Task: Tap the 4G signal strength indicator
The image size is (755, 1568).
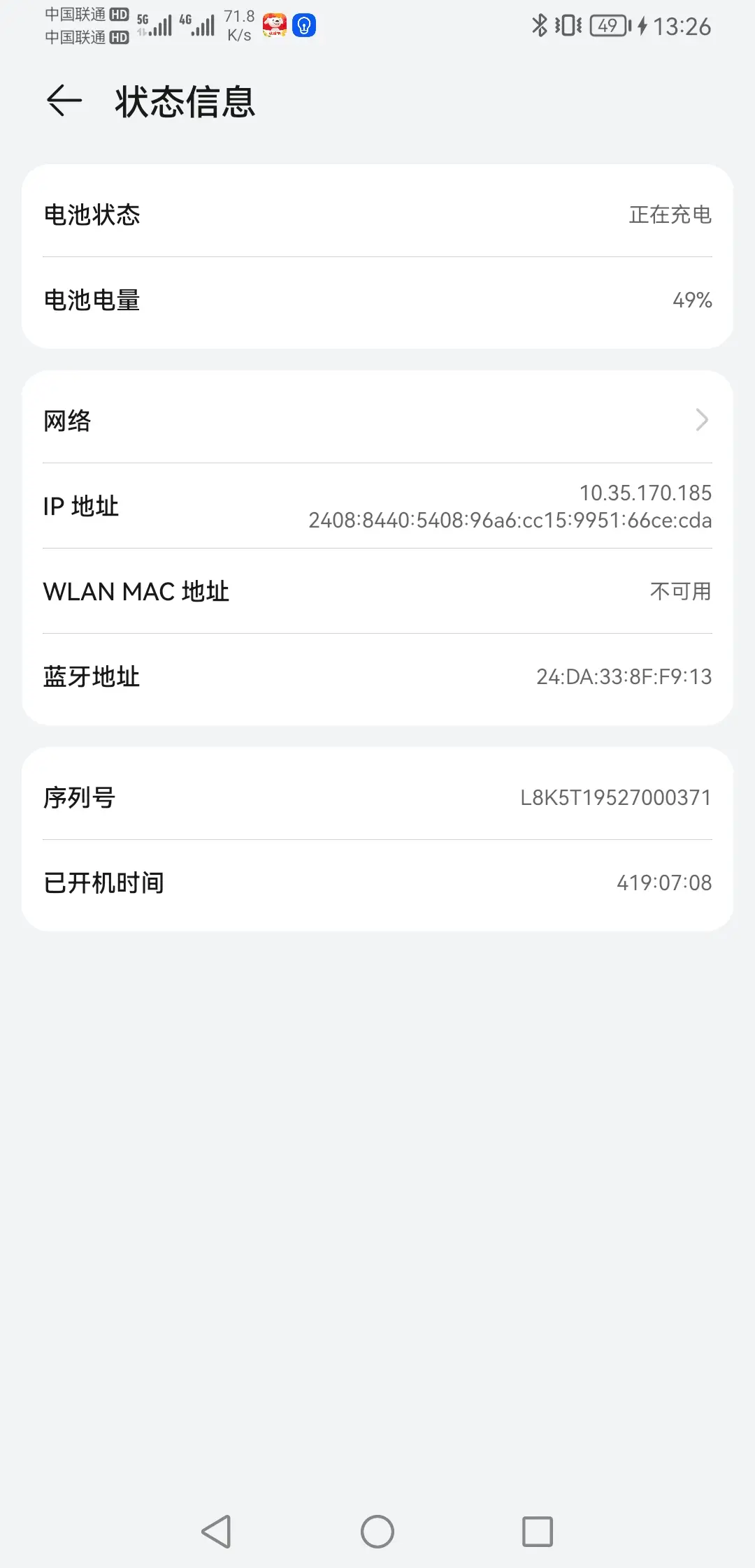Action: click(199, 25)
